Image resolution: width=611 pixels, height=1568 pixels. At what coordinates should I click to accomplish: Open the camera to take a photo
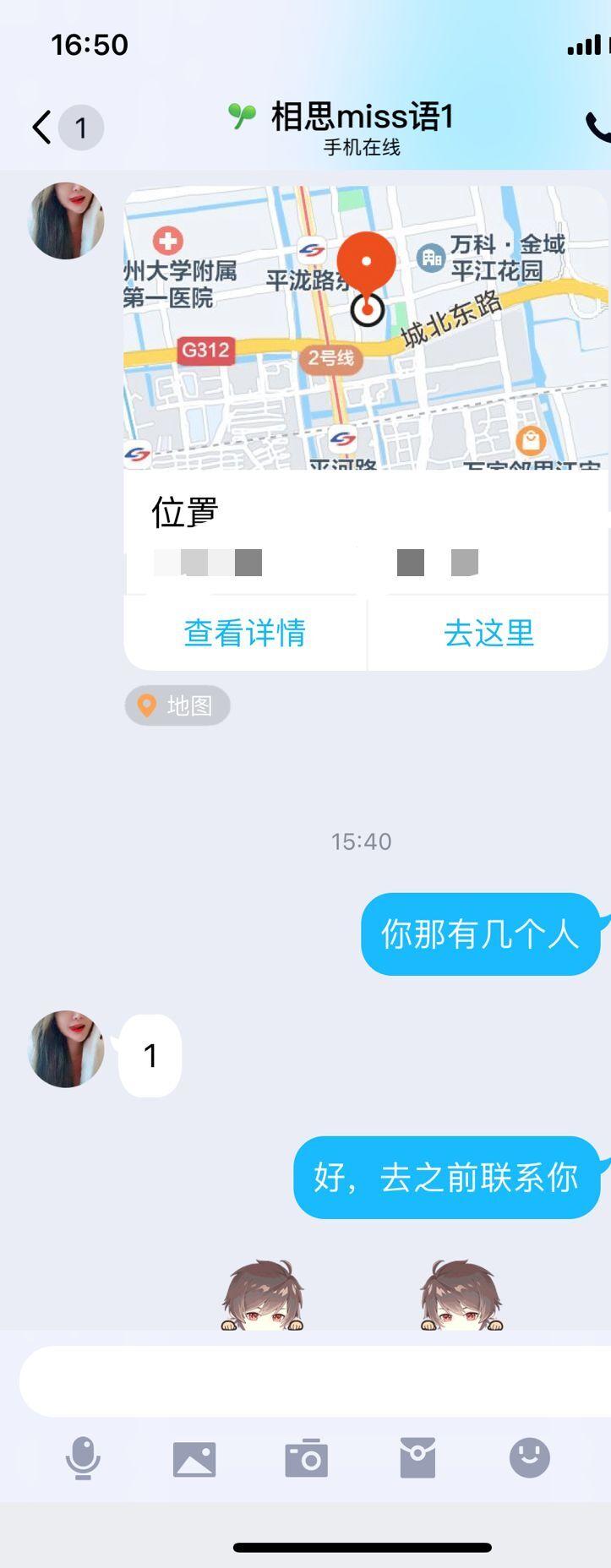coord(306,1459)
